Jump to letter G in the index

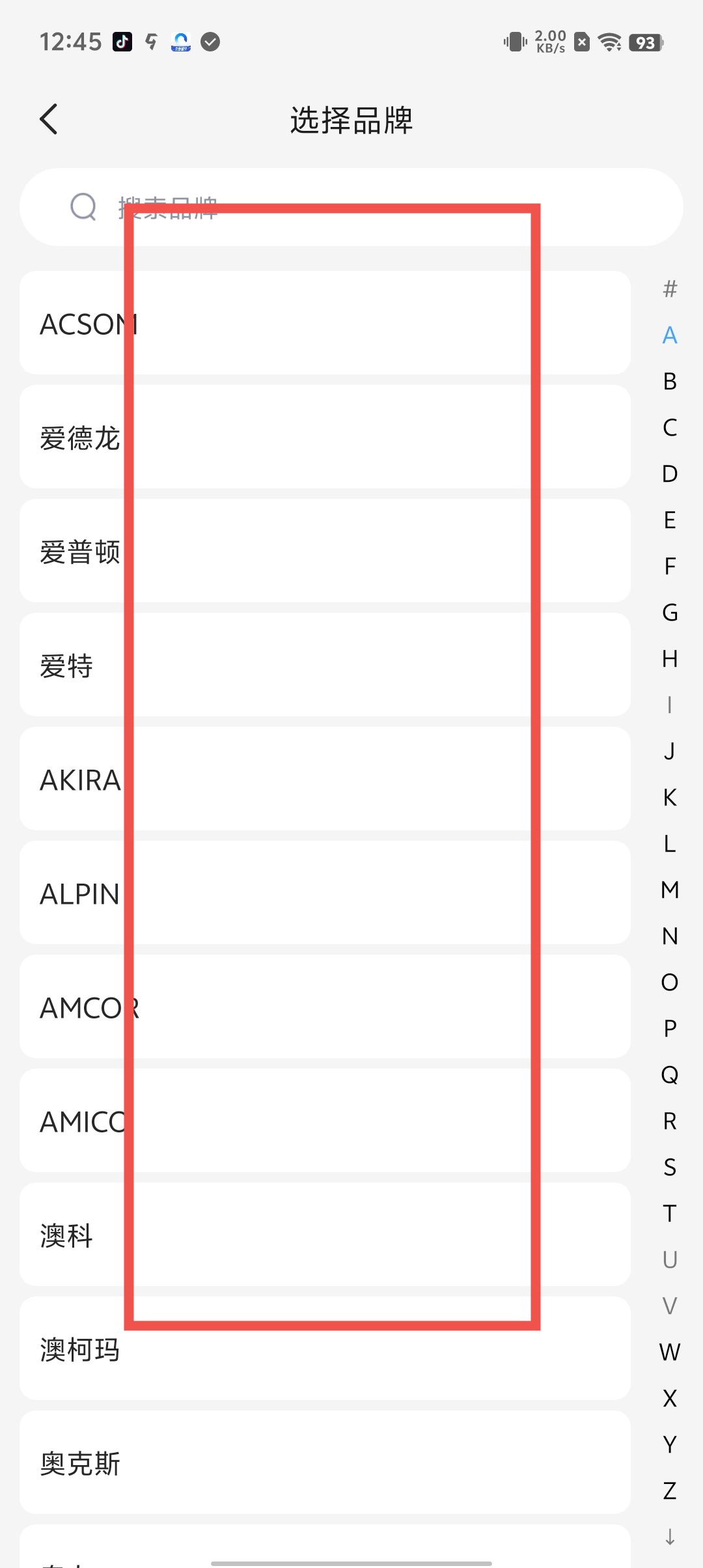point(670,612)
